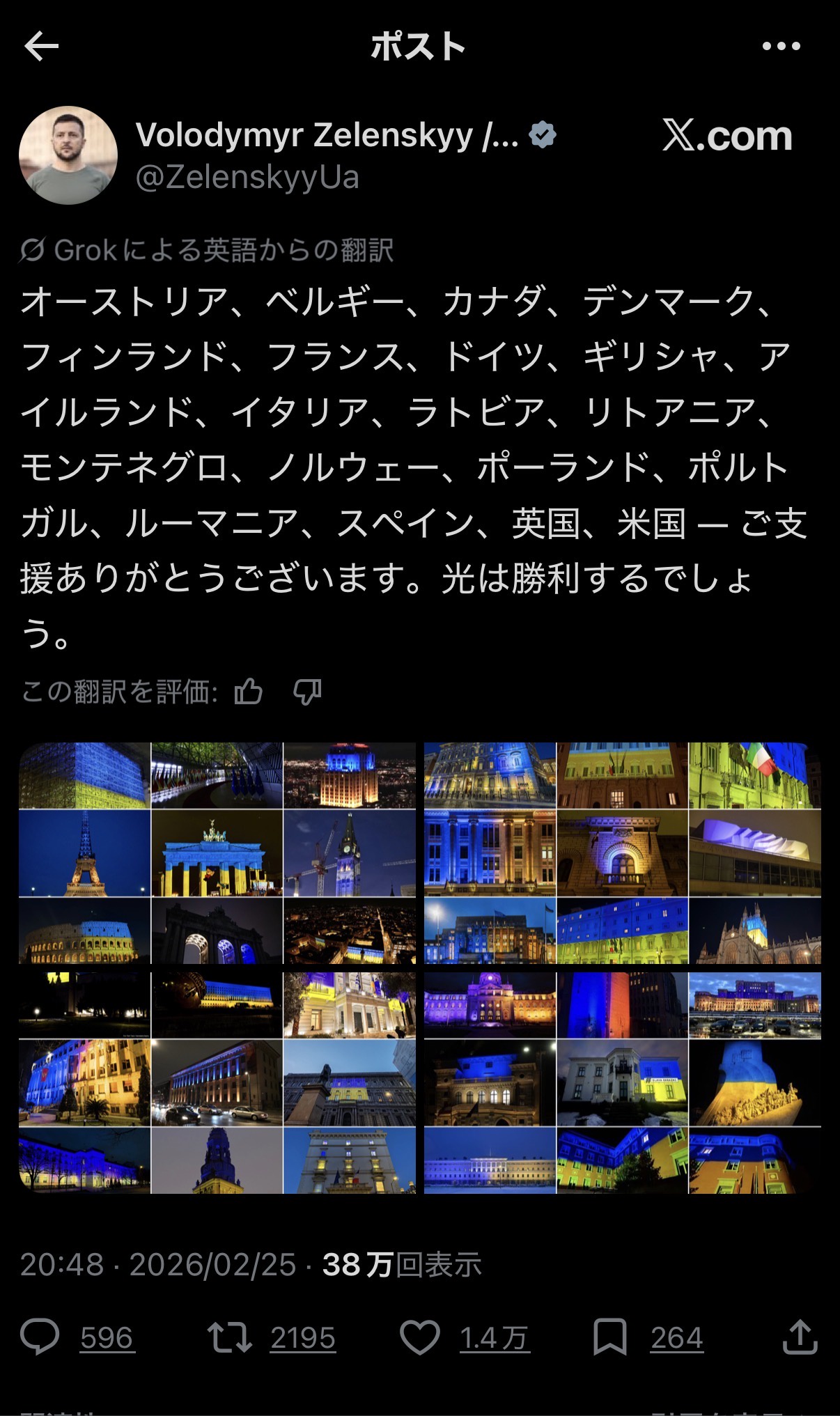This screenshot has width=840, height=1416.
Task: Rate the translation with thumbs up
Action: [x=249, y=692]
